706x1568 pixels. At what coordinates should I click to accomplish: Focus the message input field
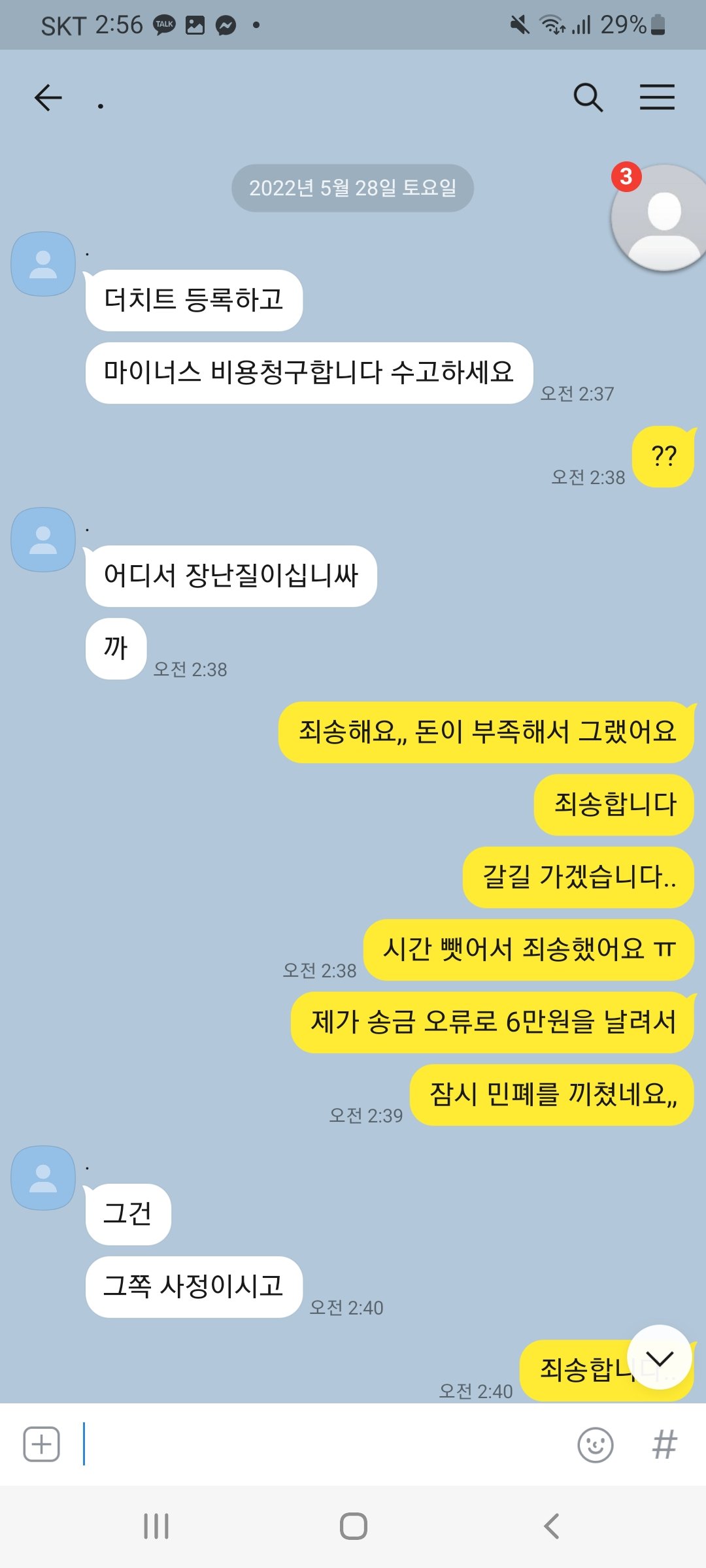[327, 1445]
